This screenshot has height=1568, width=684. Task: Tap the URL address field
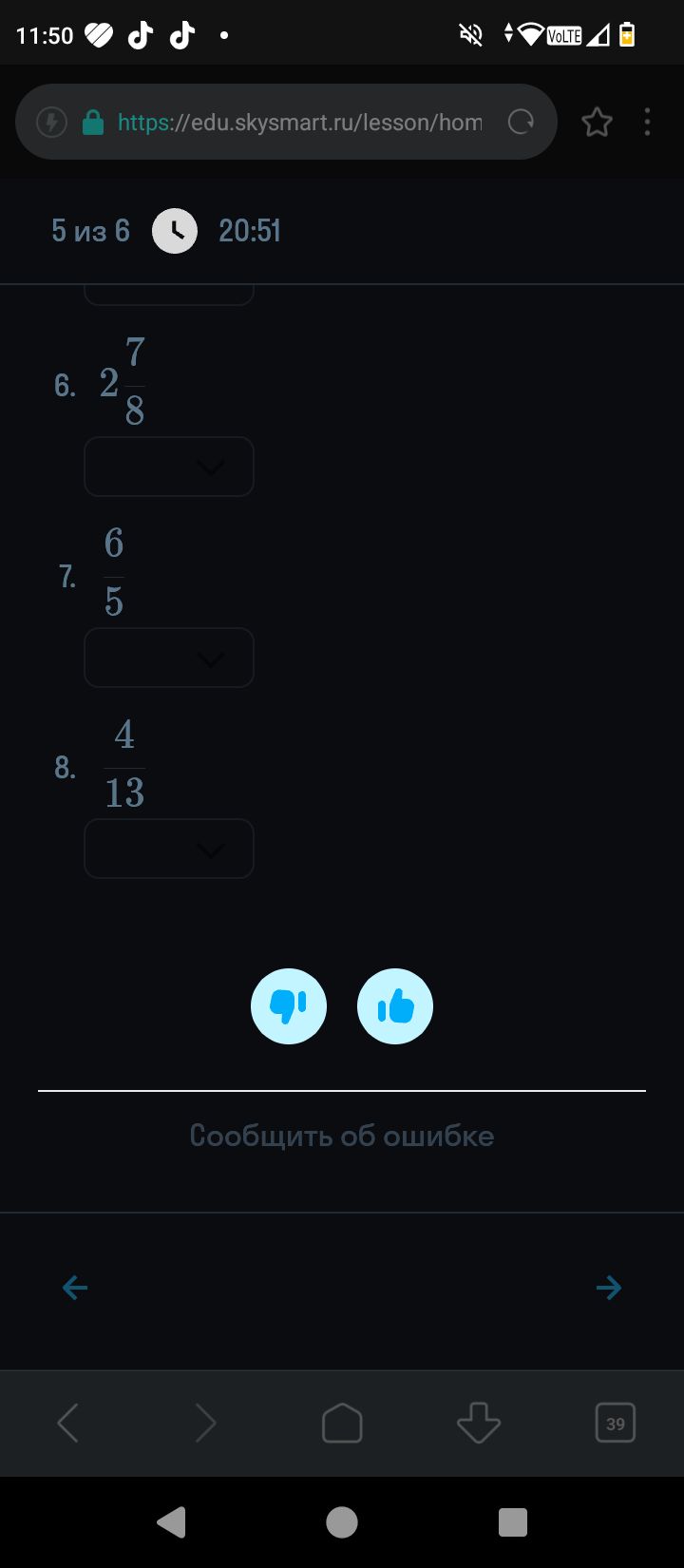(299, 123)
